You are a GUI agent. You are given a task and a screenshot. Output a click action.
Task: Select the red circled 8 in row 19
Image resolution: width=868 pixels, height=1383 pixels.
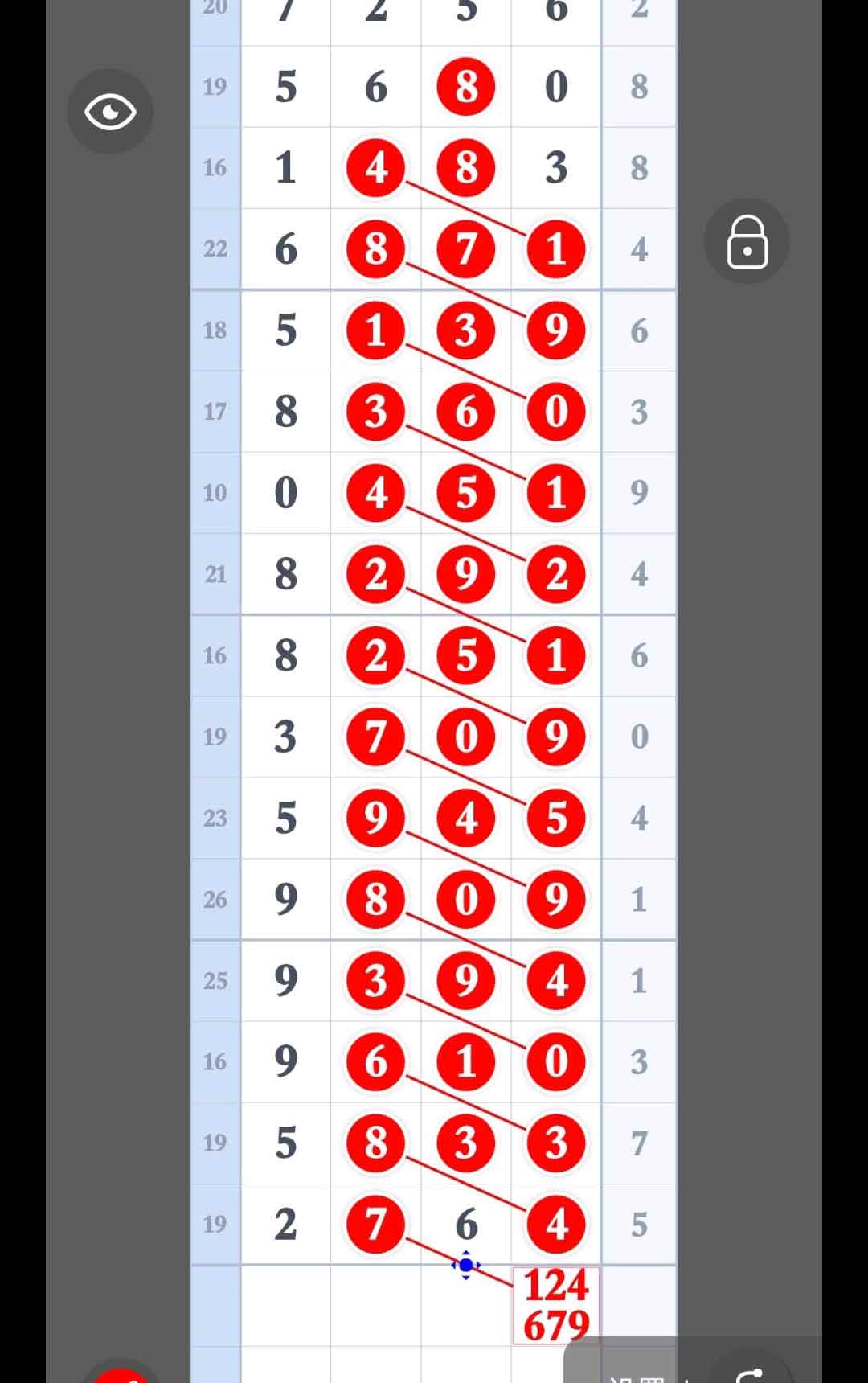point(464,87)
